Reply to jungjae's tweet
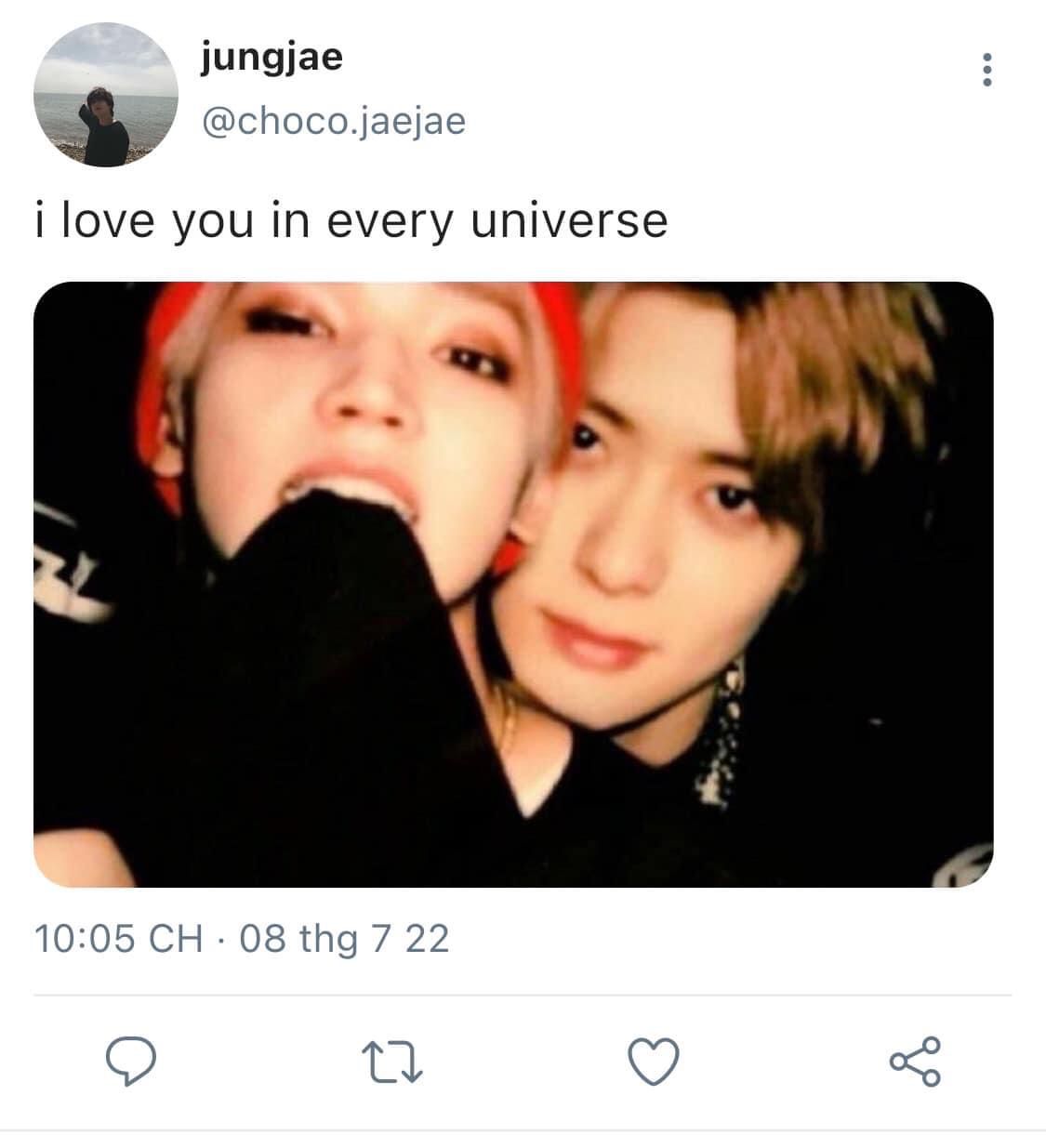 (x=130, y=1062)
